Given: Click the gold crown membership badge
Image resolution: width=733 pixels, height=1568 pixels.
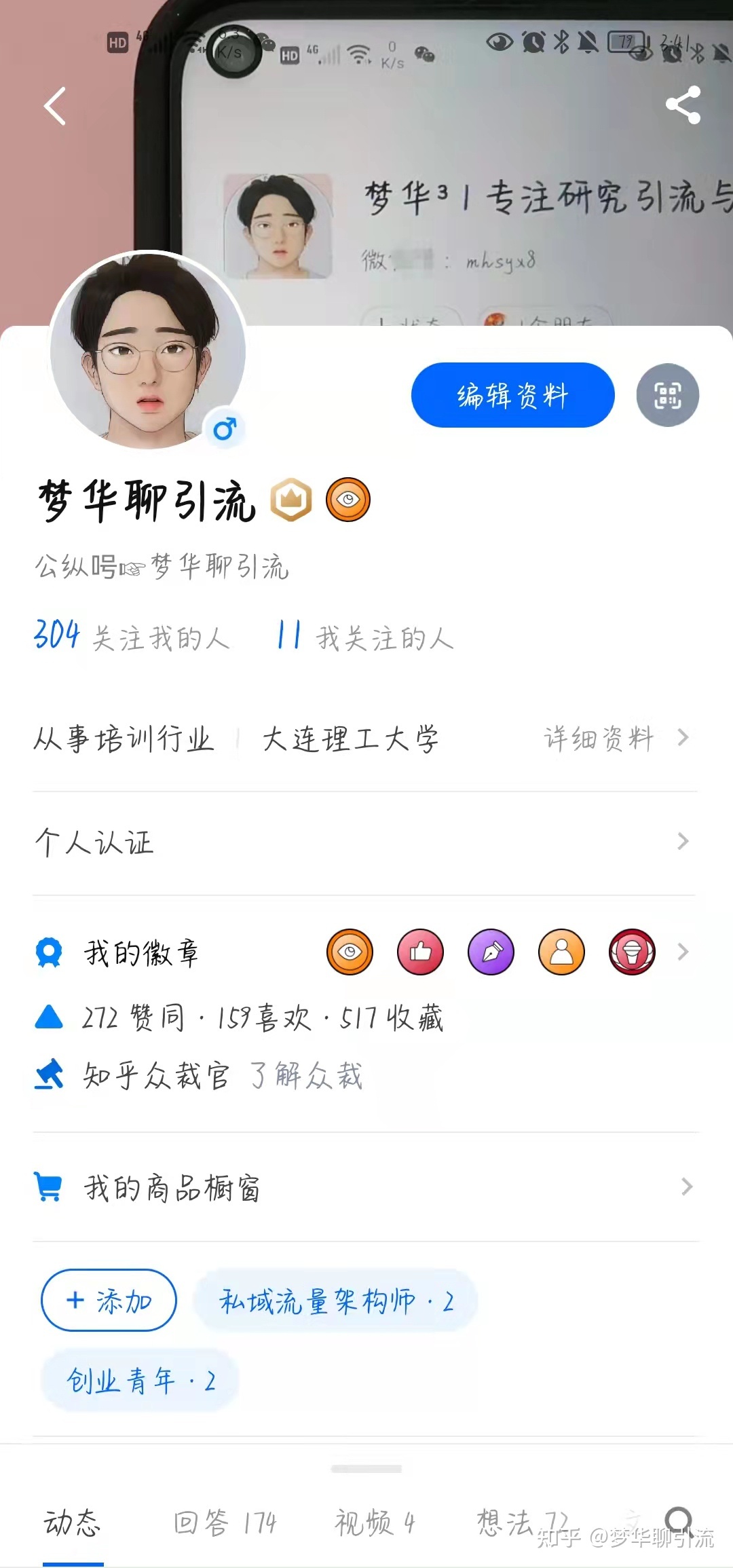Looking at the screenshot, I should (x=292, y=499).
